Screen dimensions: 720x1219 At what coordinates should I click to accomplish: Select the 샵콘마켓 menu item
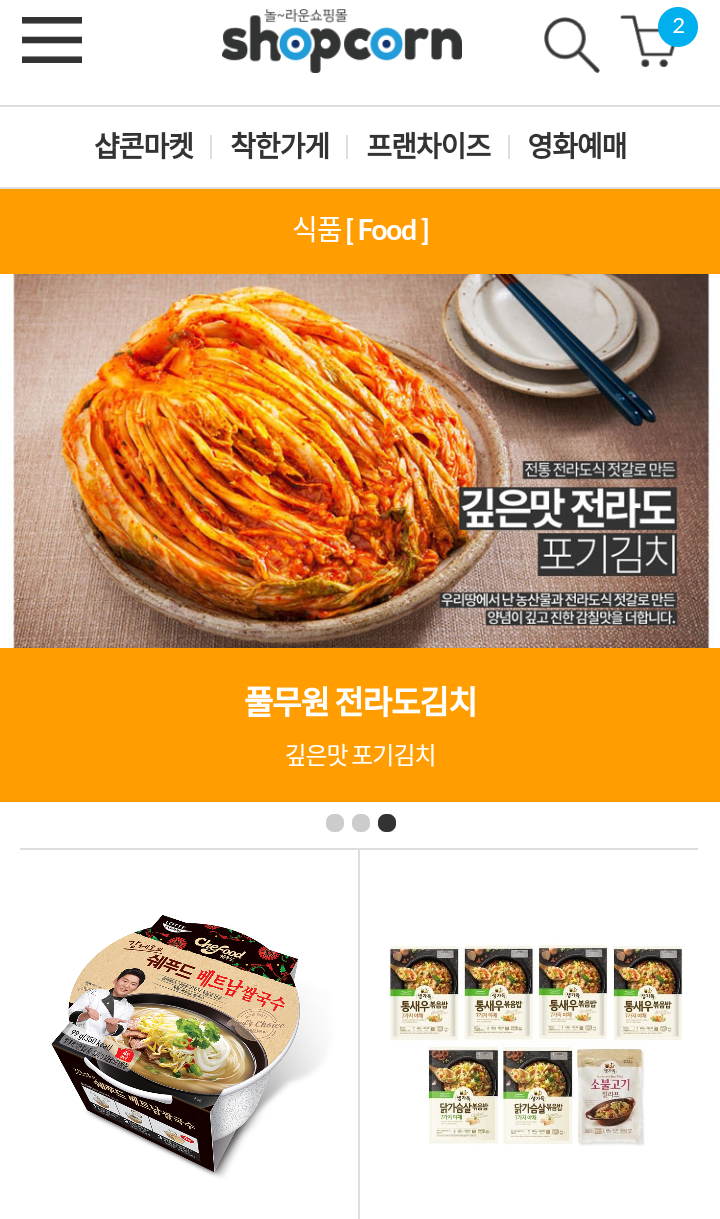142,146
